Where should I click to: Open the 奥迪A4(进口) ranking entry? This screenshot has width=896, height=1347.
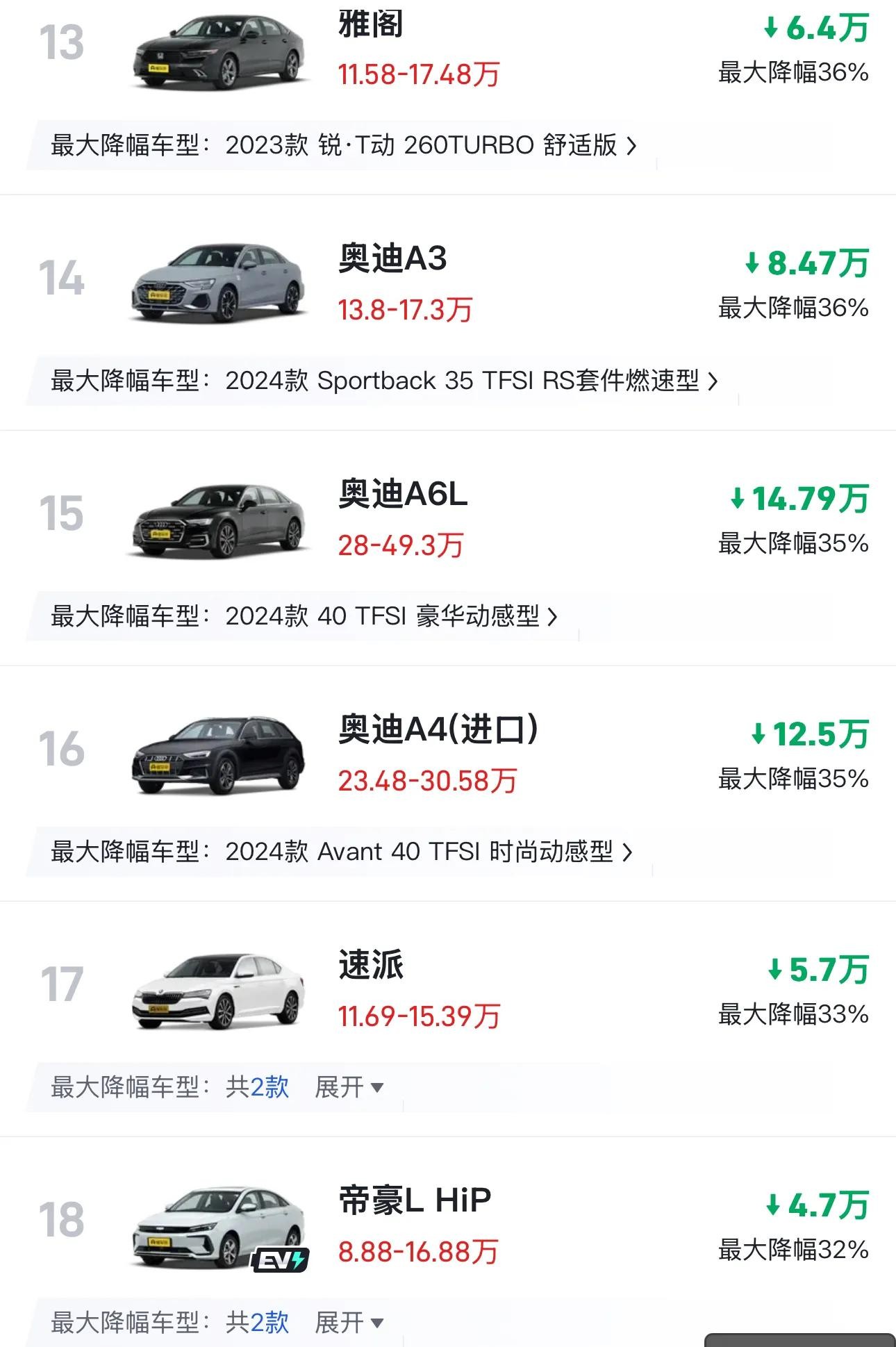(438, 730)
